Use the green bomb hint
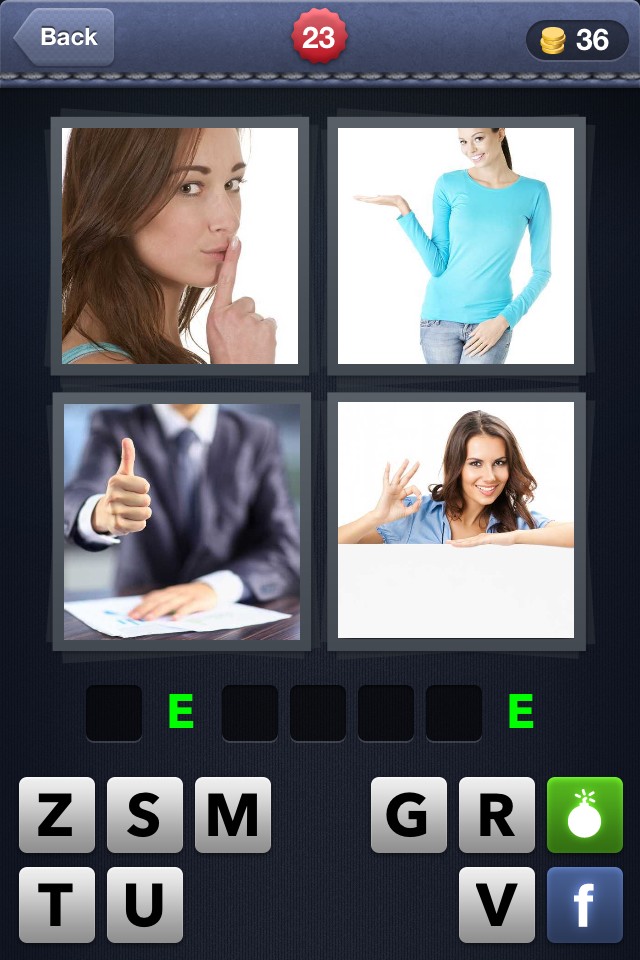The height and width of the screenshot is (960, 640). pyautogui.click(x=585, y=815)
